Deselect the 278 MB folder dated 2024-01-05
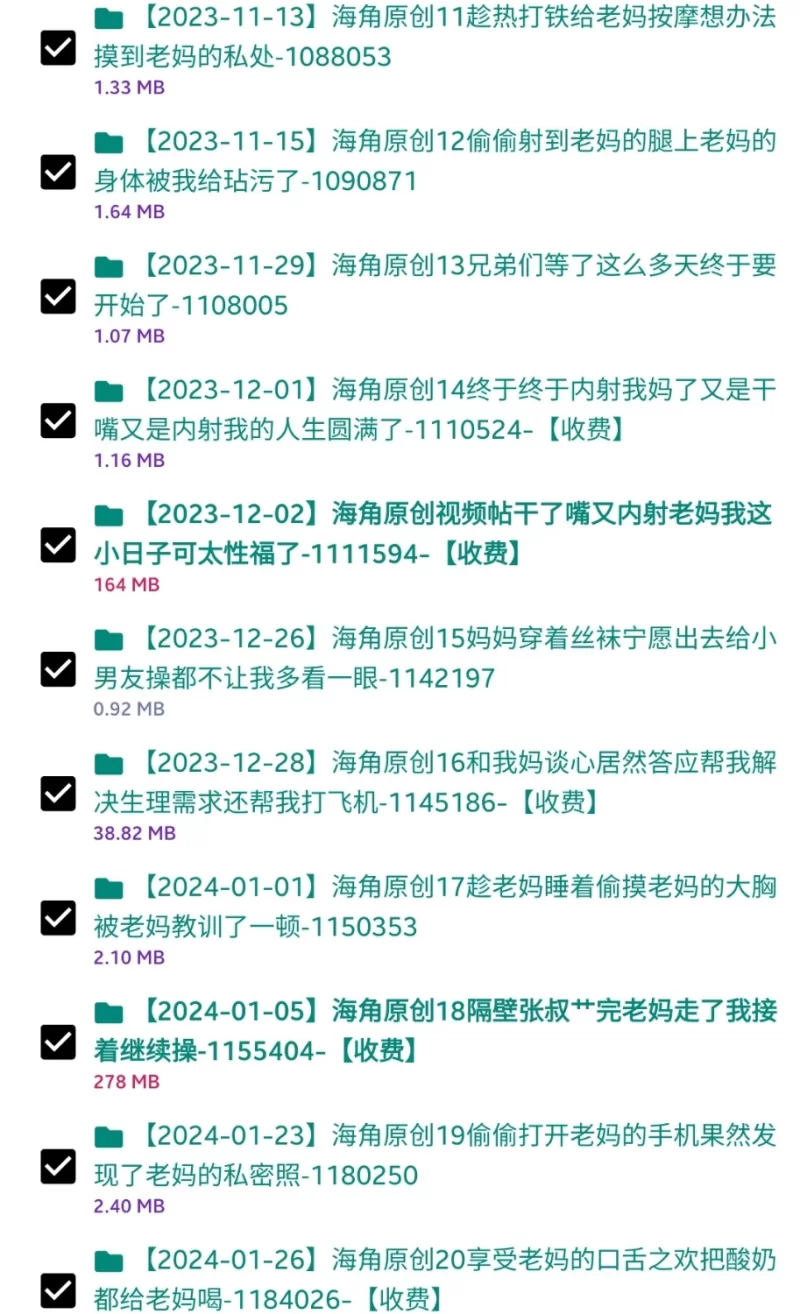 [58, 1042]
